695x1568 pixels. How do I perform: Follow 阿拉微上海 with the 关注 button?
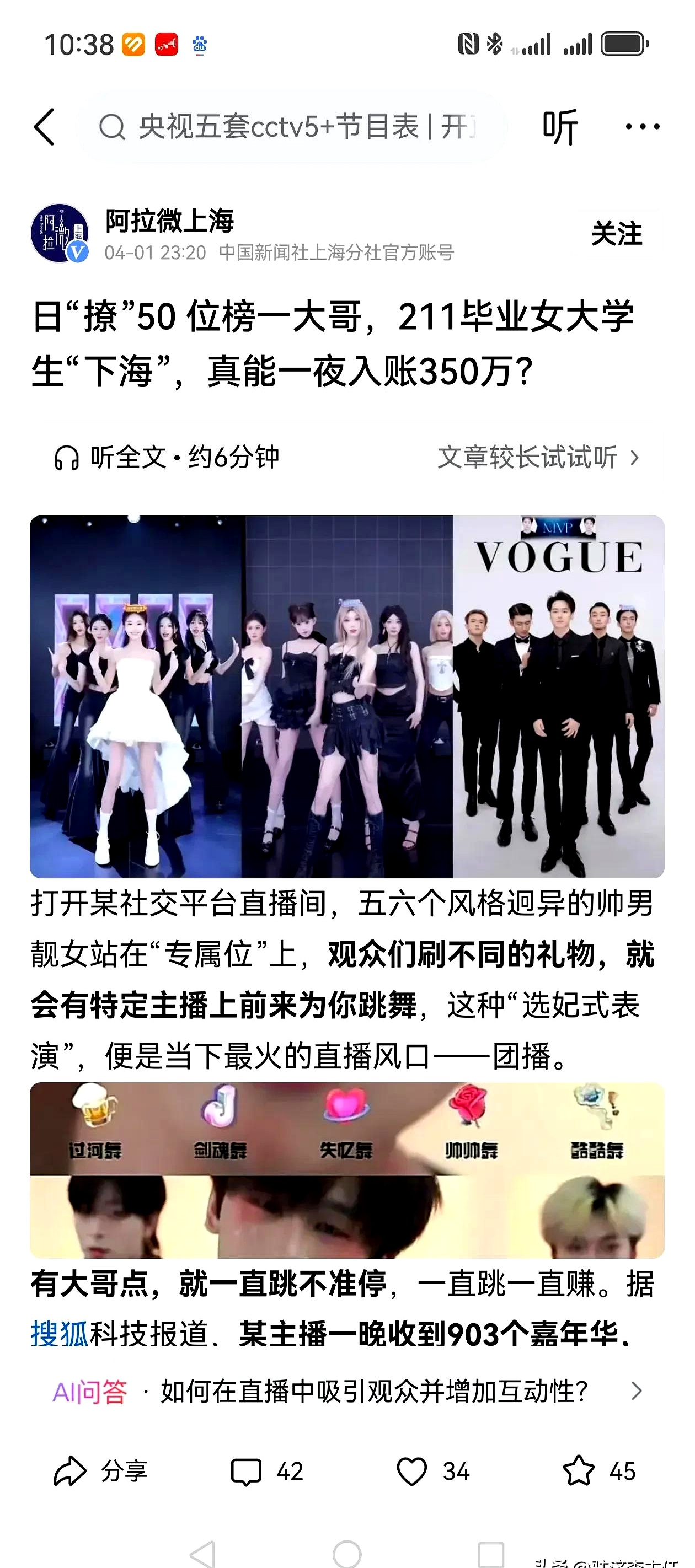tap(617, 234)
